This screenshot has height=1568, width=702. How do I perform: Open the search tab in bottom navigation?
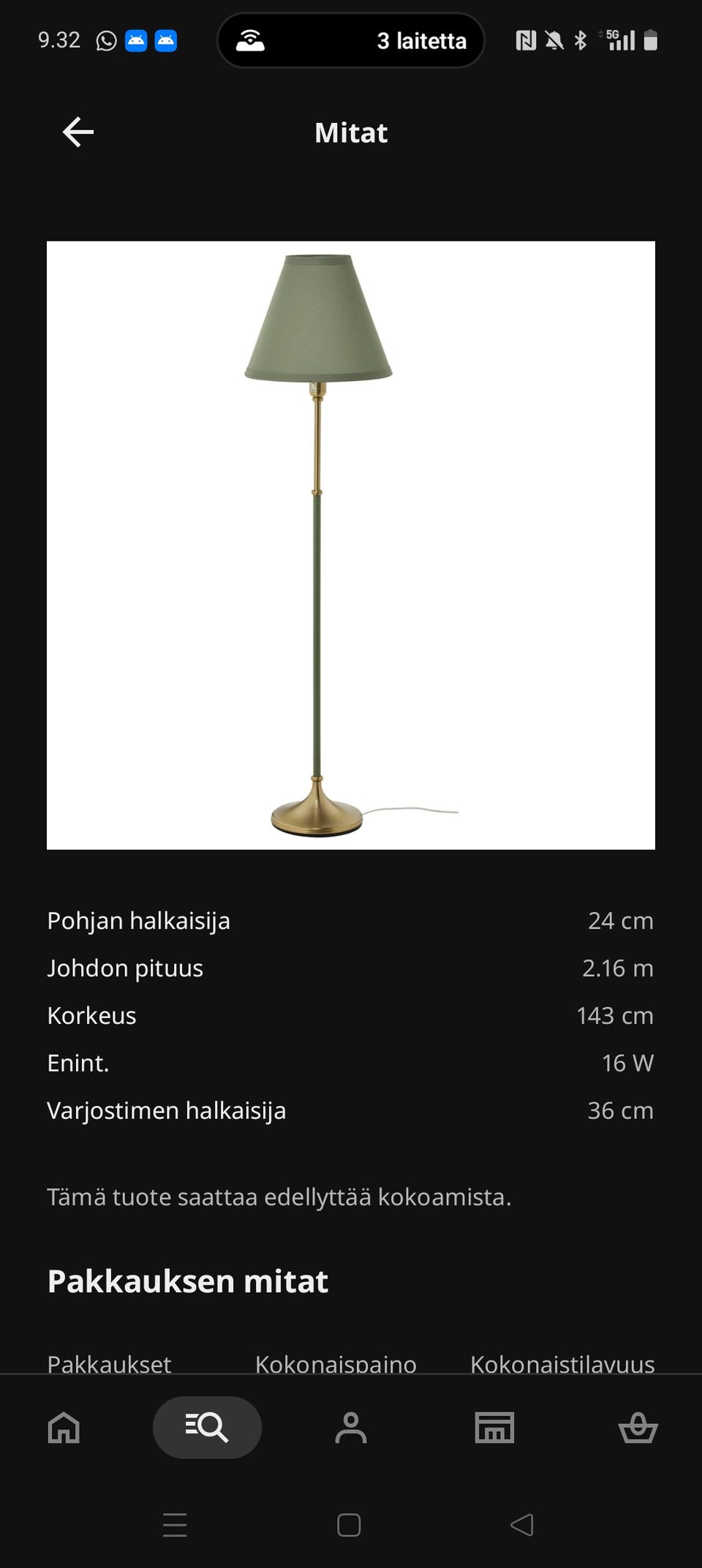pos(207,1427)
